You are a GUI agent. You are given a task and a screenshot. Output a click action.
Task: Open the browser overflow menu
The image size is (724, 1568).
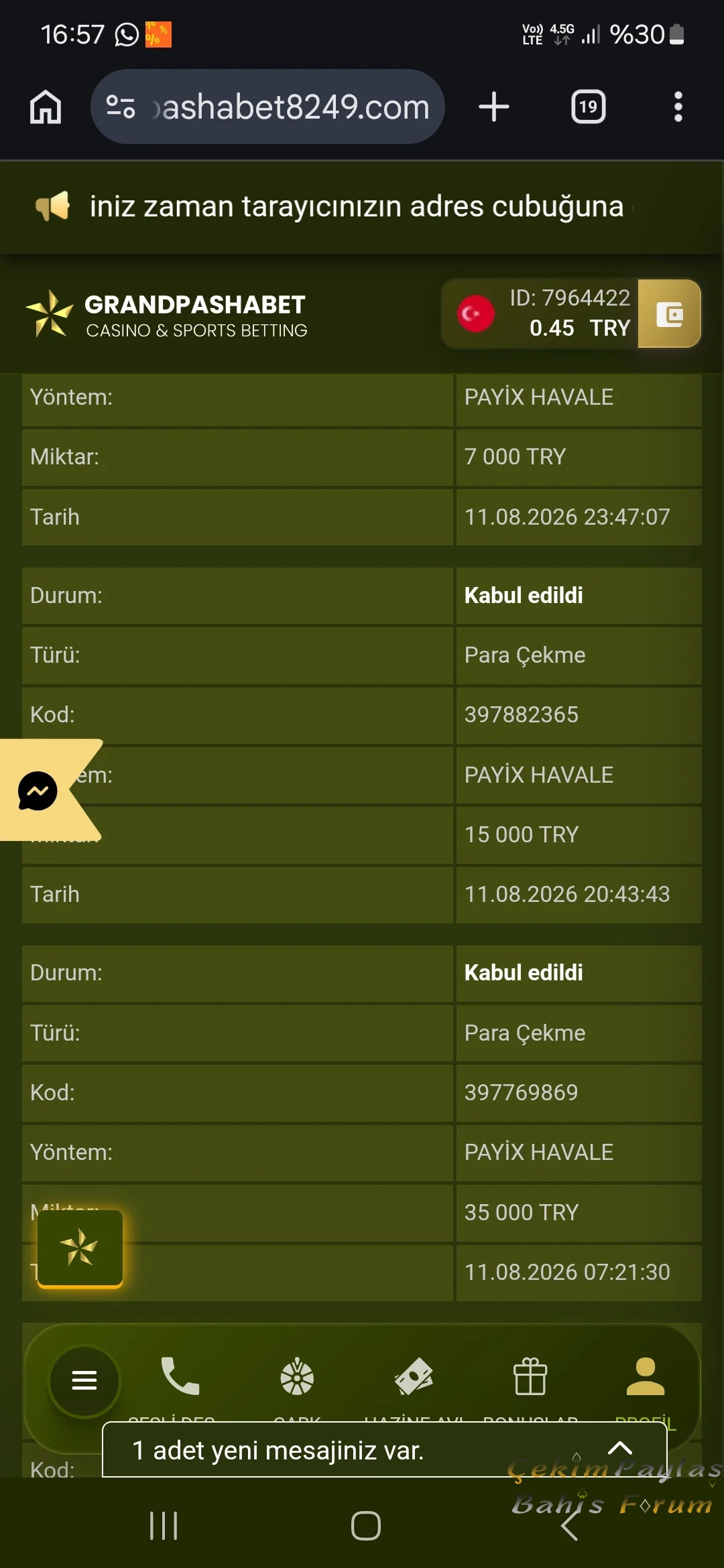pos(678,107)
